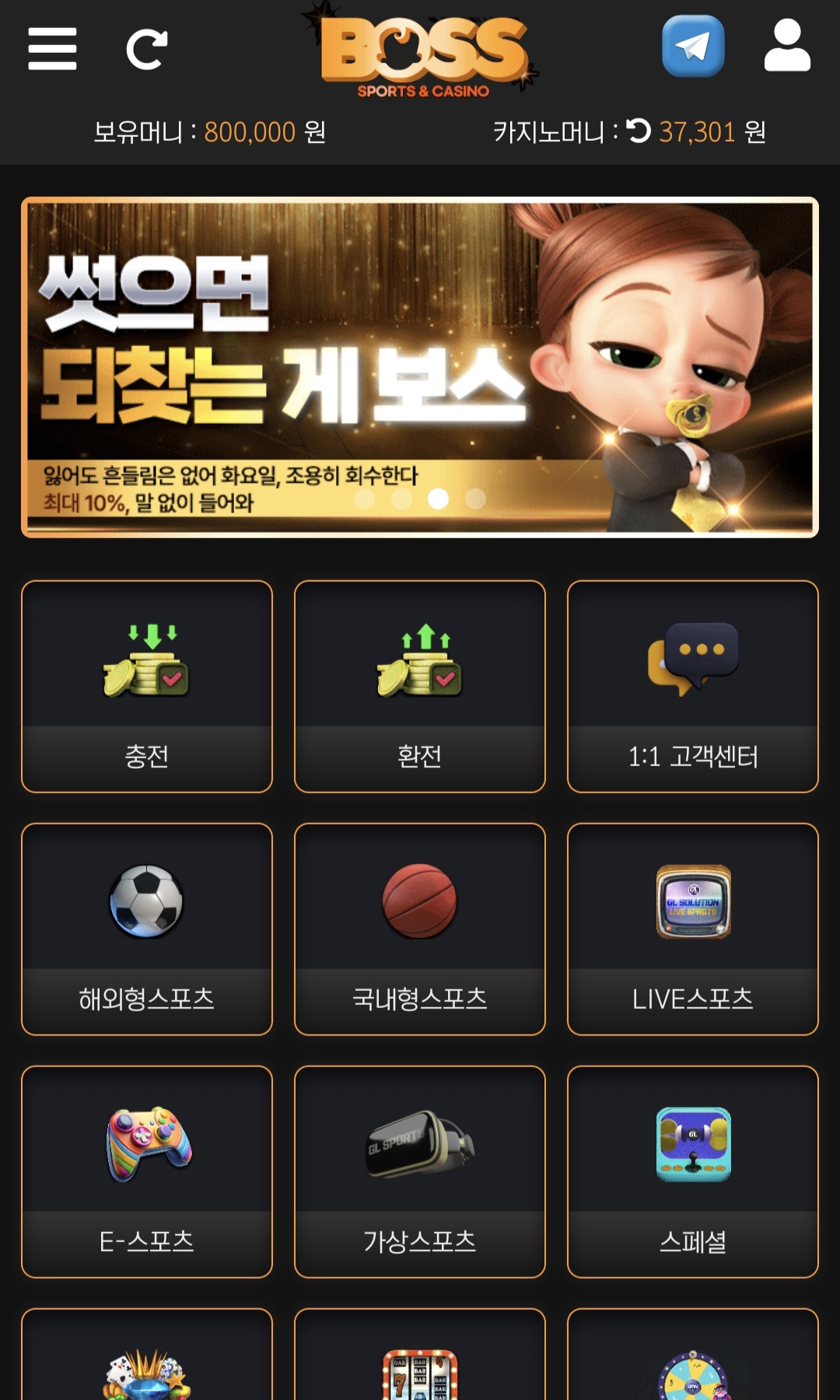840x1400 pixels.
Task: Open 가상스포츠
Action: [x=420, y=1171]
